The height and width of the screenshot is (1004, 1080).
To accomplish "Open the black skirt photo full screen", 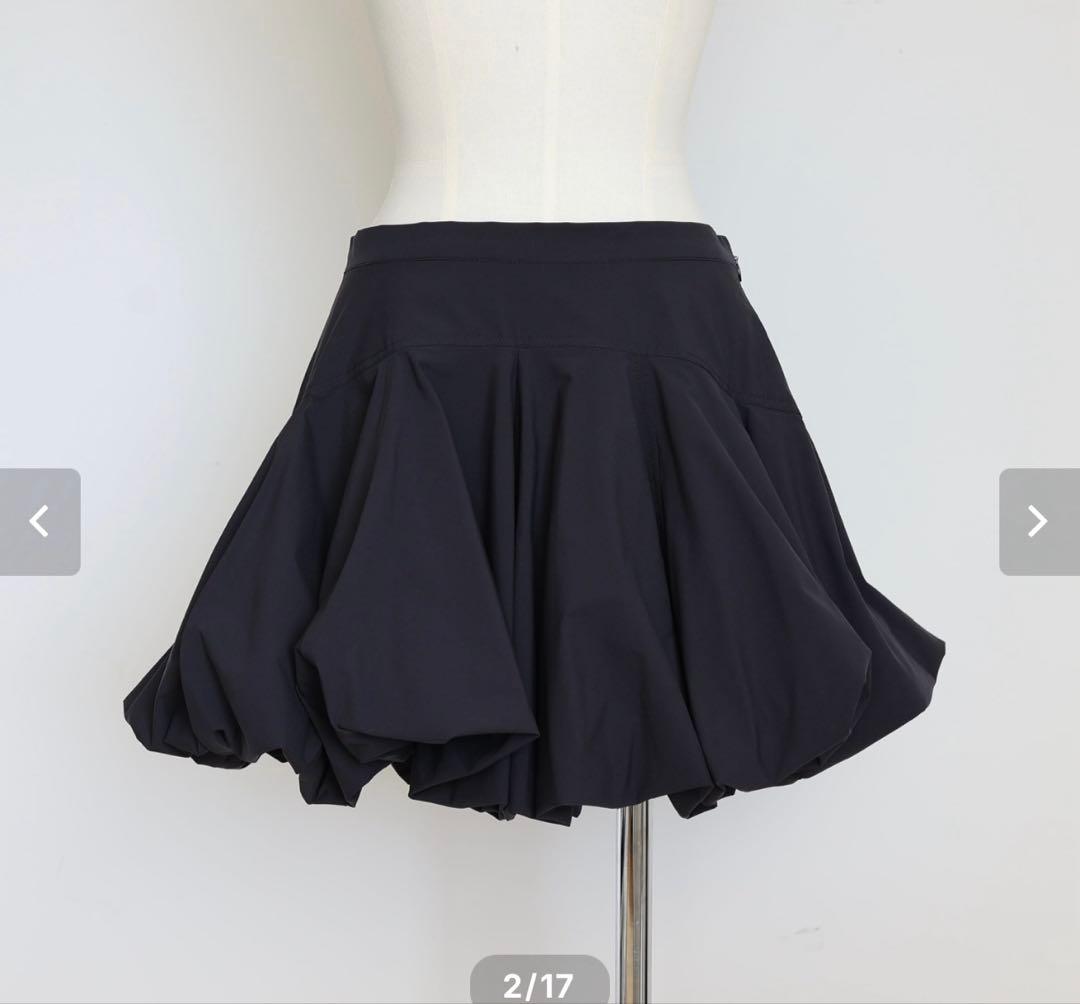I will point(540,520).
